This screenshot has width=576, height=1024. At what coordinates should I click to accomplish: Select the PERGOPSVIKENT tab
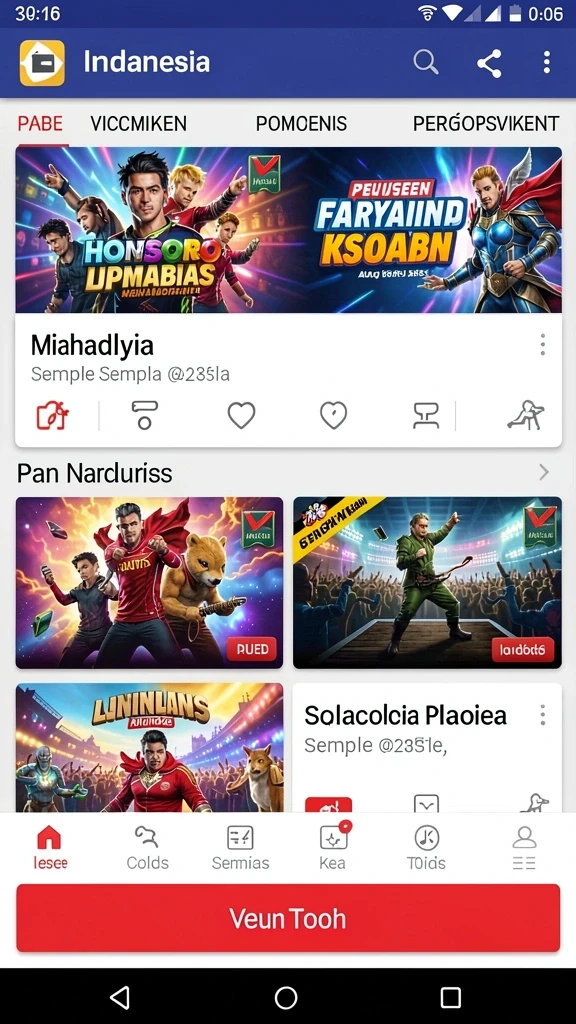pyautogui.click(x=486, y=123)
